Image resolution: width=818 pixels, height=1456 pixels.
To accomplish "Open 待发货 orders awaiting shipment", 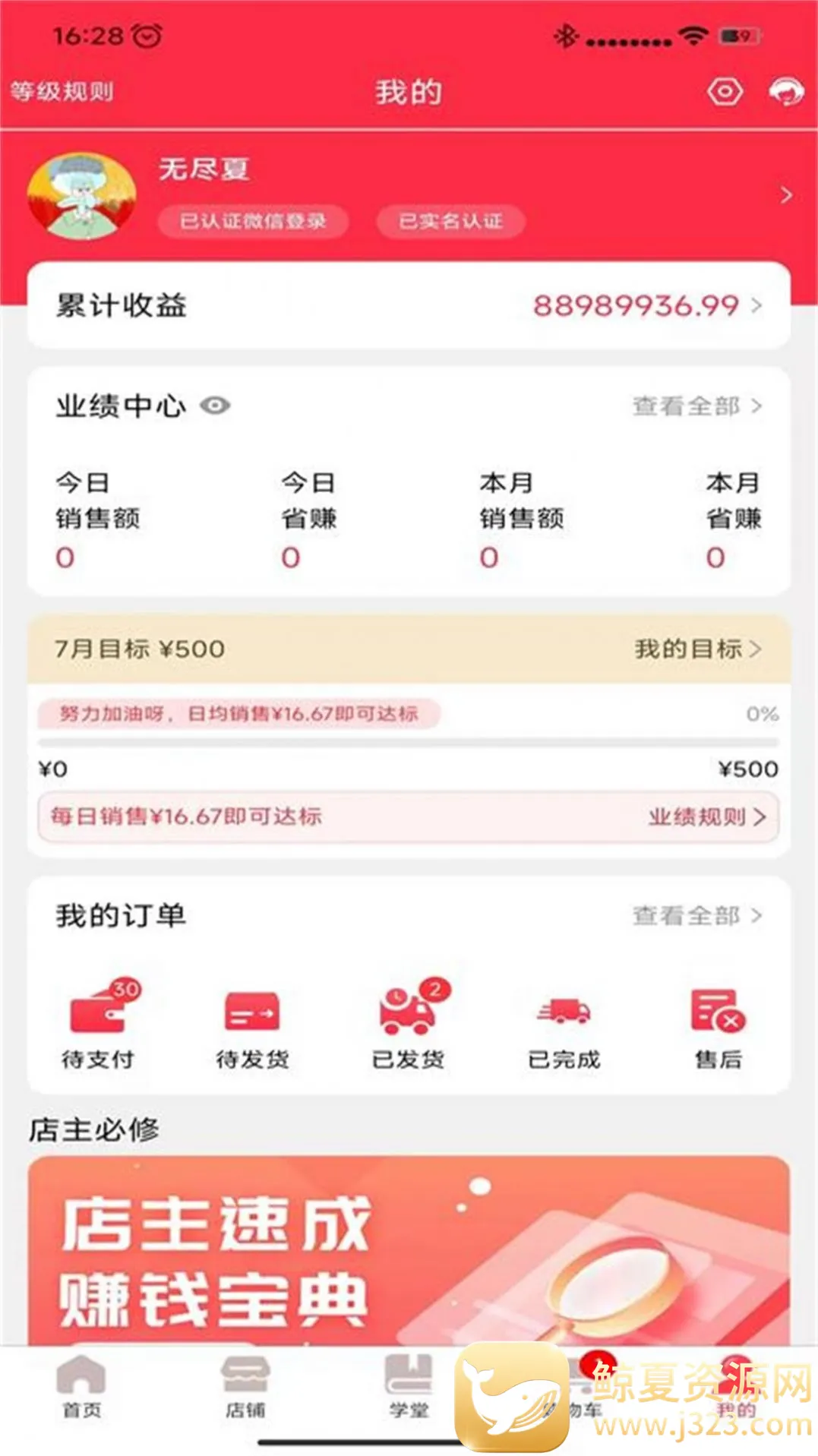I will tap(252, 1027).
